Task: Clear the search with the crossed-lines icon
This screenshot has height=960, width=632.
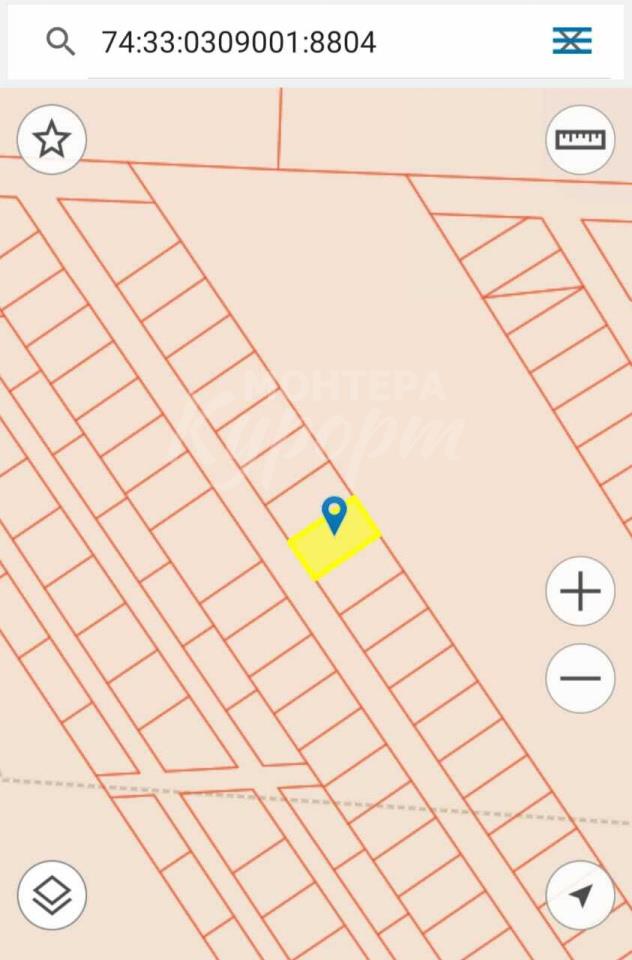Action: pos(572,41)
